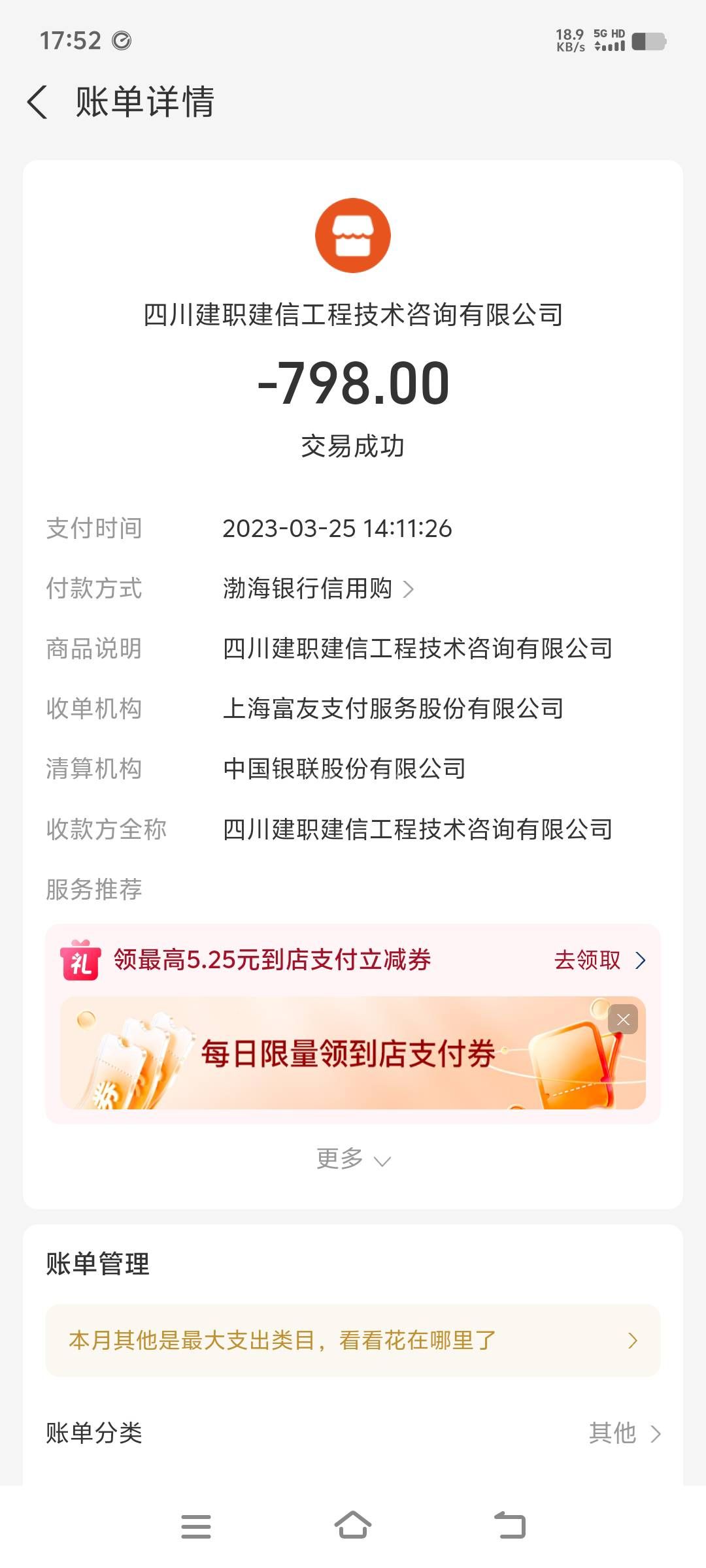
Task: Change 账单分类 category from 其他
Action: coord(624,1433)
